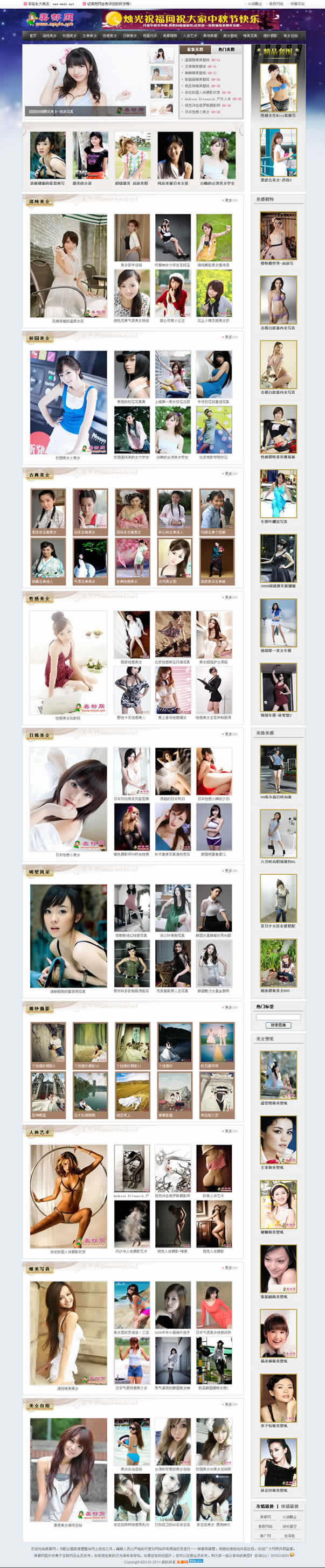Screen dimensions: 325x1568
Task: Switch to the 热门美图 tab
Action: (x=226, y=50)
